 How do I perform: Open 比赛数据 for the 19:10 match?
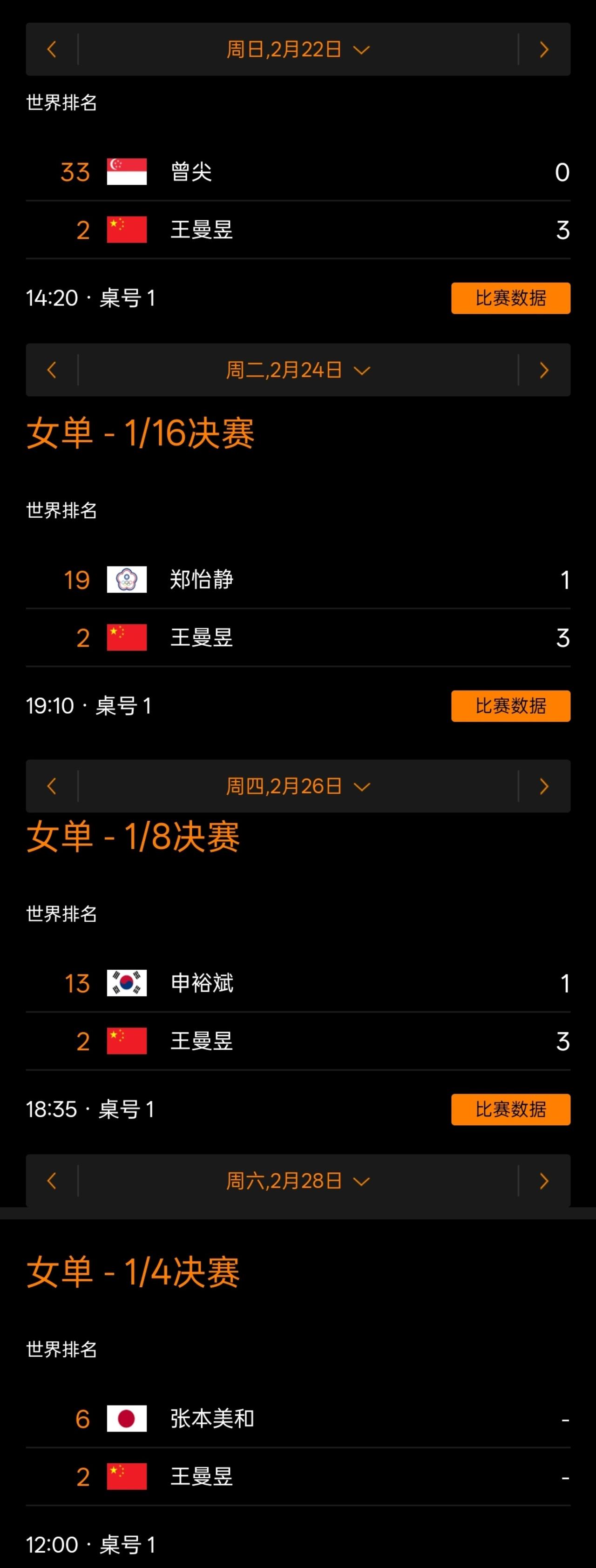pos(511,706)
